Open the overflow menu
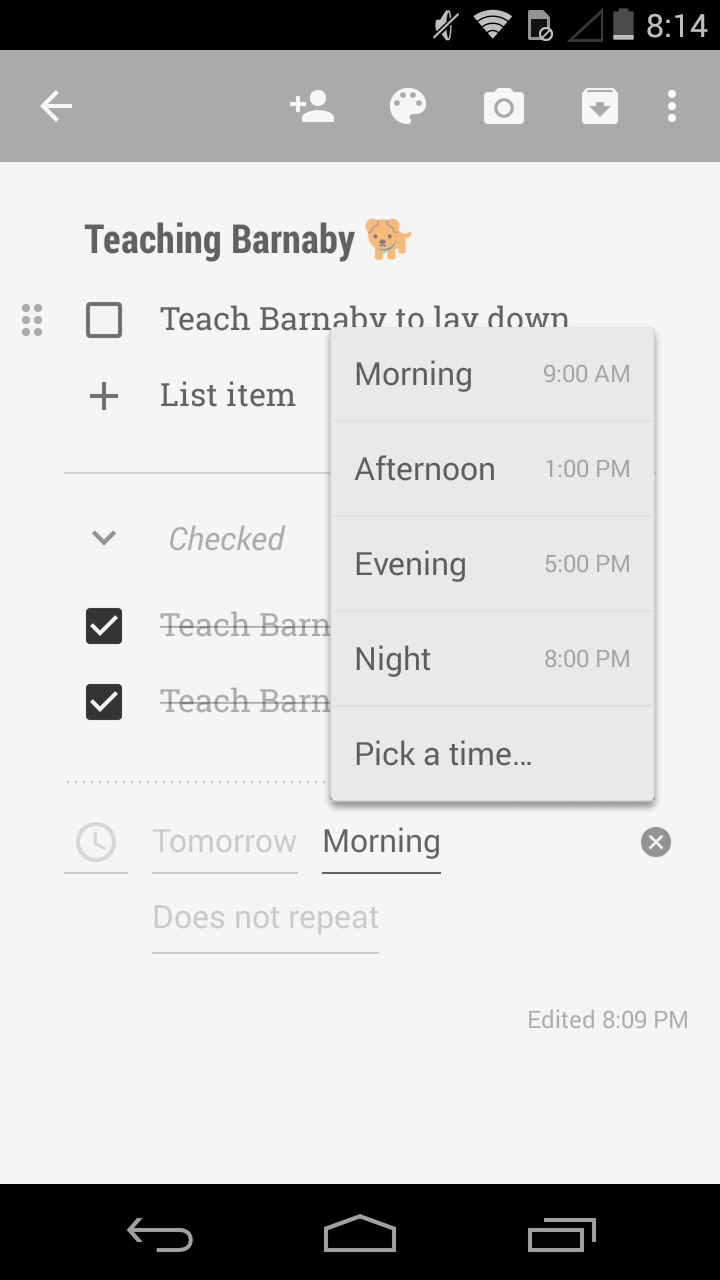720x1280 pixels. point(672,106)
